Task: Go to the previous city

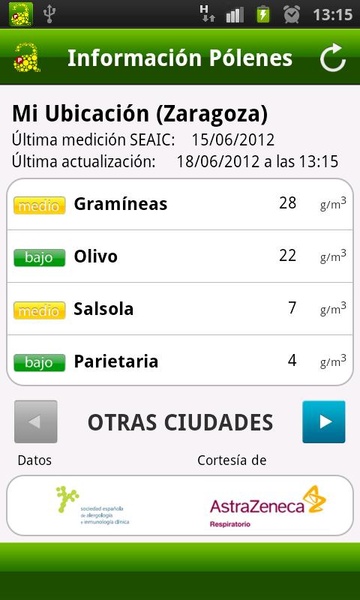Action: 36,422
